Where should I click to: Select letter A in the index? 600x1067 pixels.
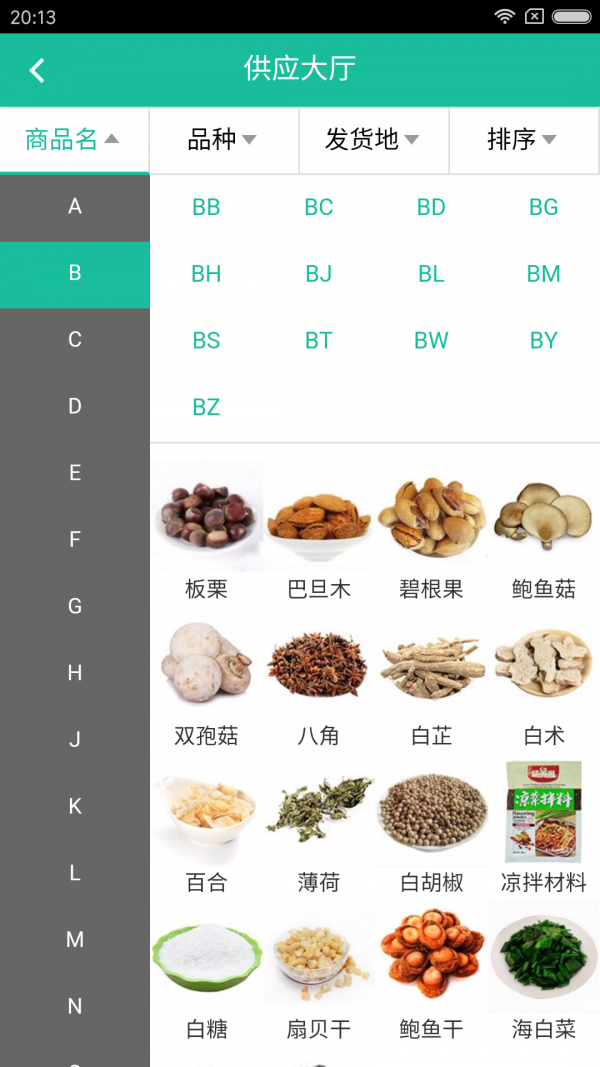coord(75,207)
